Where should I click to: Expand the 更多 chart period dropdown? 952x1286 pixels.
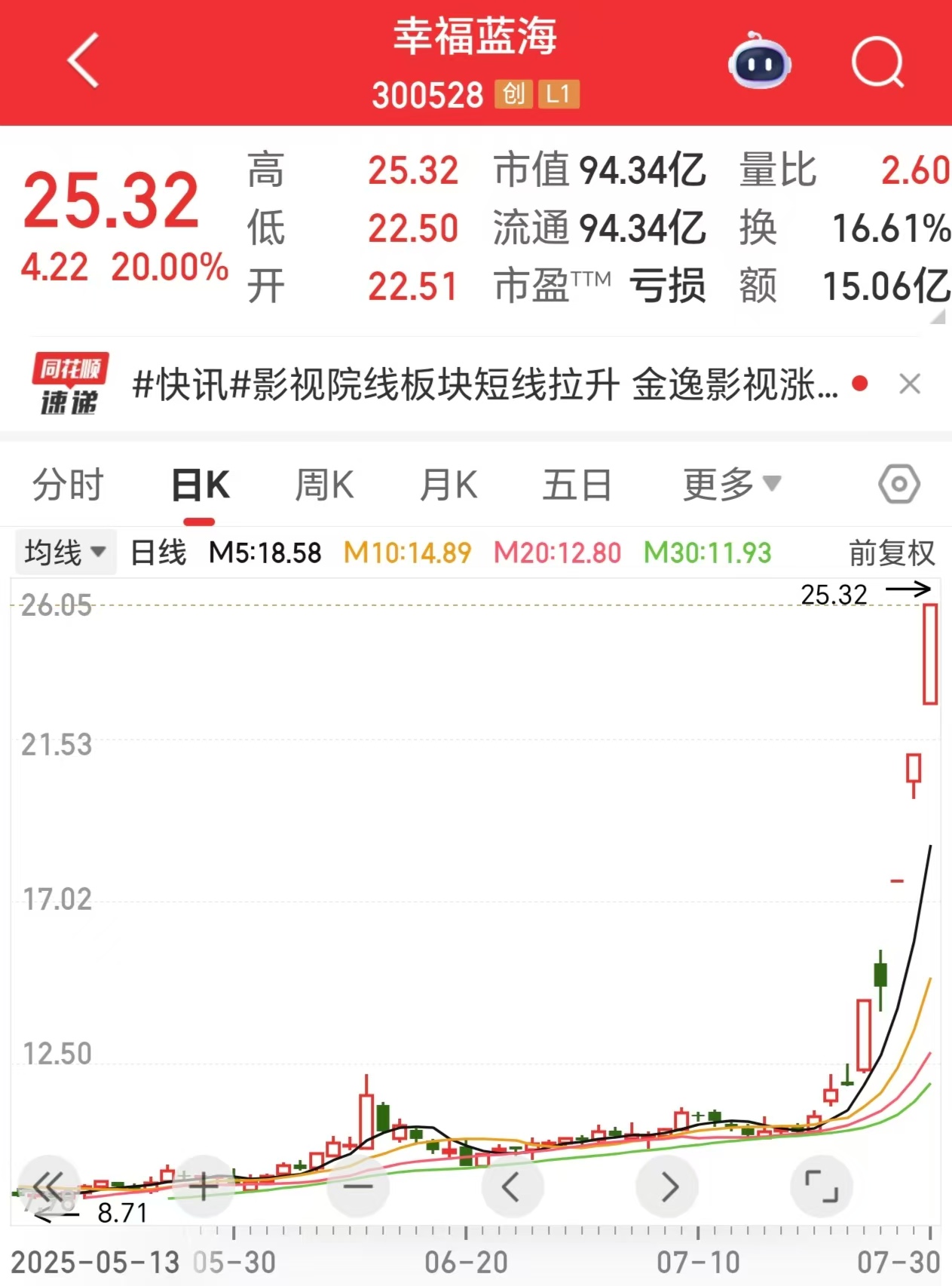(x=731, y=485)
